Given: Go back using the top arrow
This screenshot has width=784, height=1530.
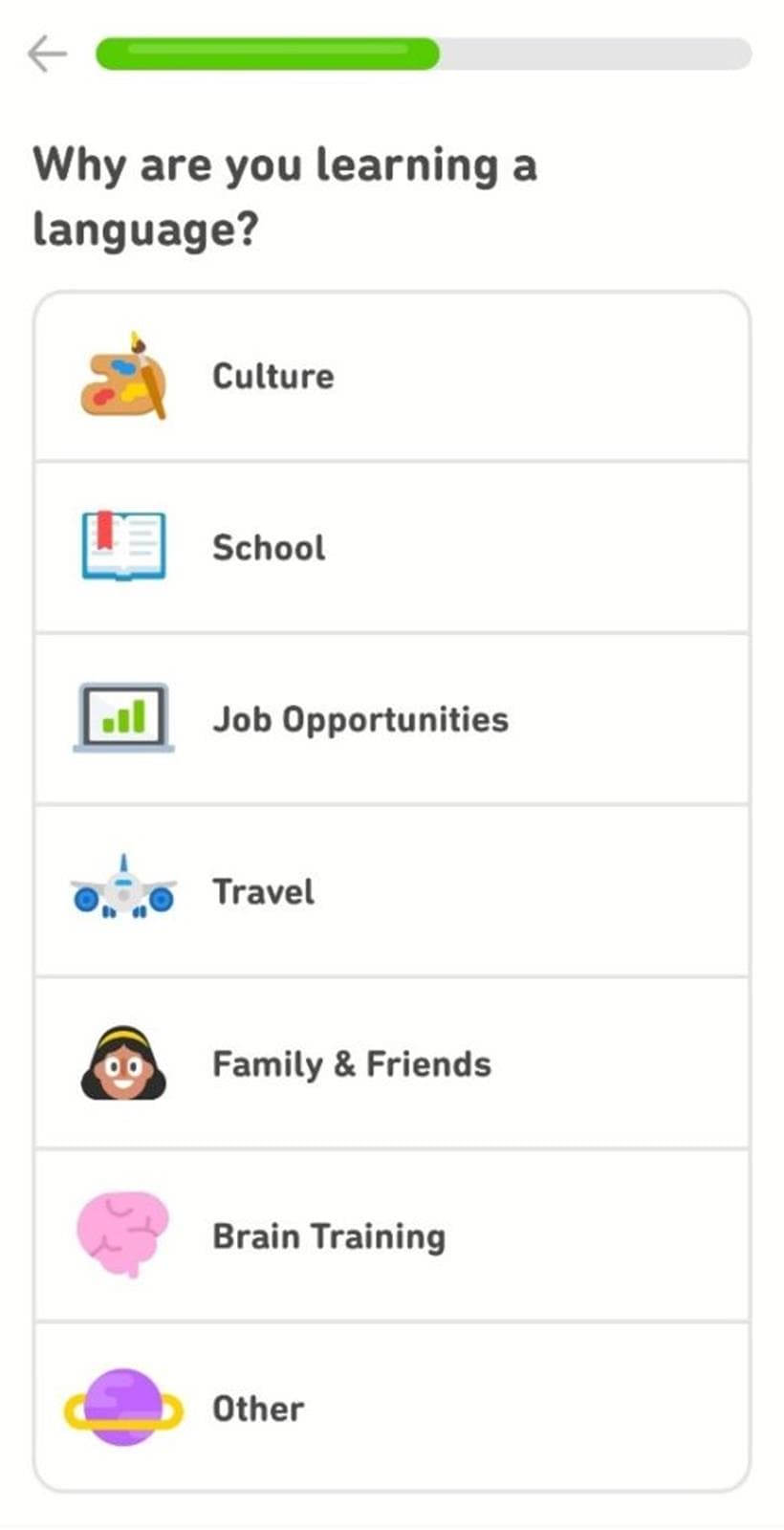Looking at the screenshot, I should pos(47,54).
